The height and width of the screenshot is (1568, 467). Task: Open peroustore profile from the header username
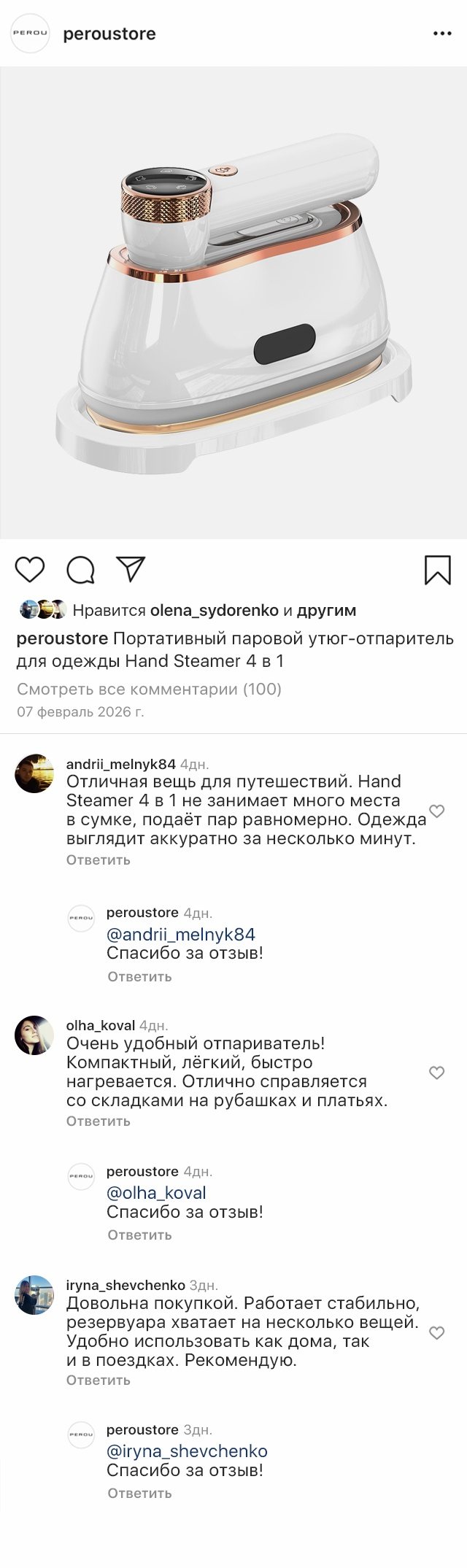[109, 34]
